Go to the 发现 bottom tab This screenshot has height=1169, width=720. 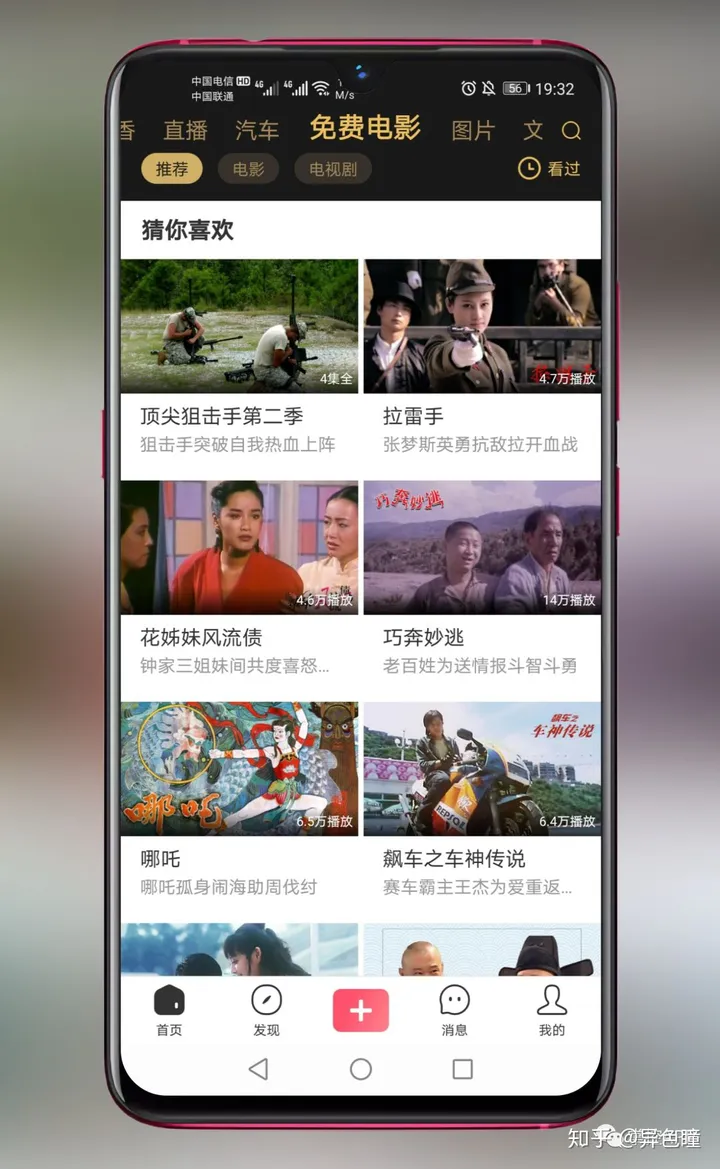click(266, 1010)
